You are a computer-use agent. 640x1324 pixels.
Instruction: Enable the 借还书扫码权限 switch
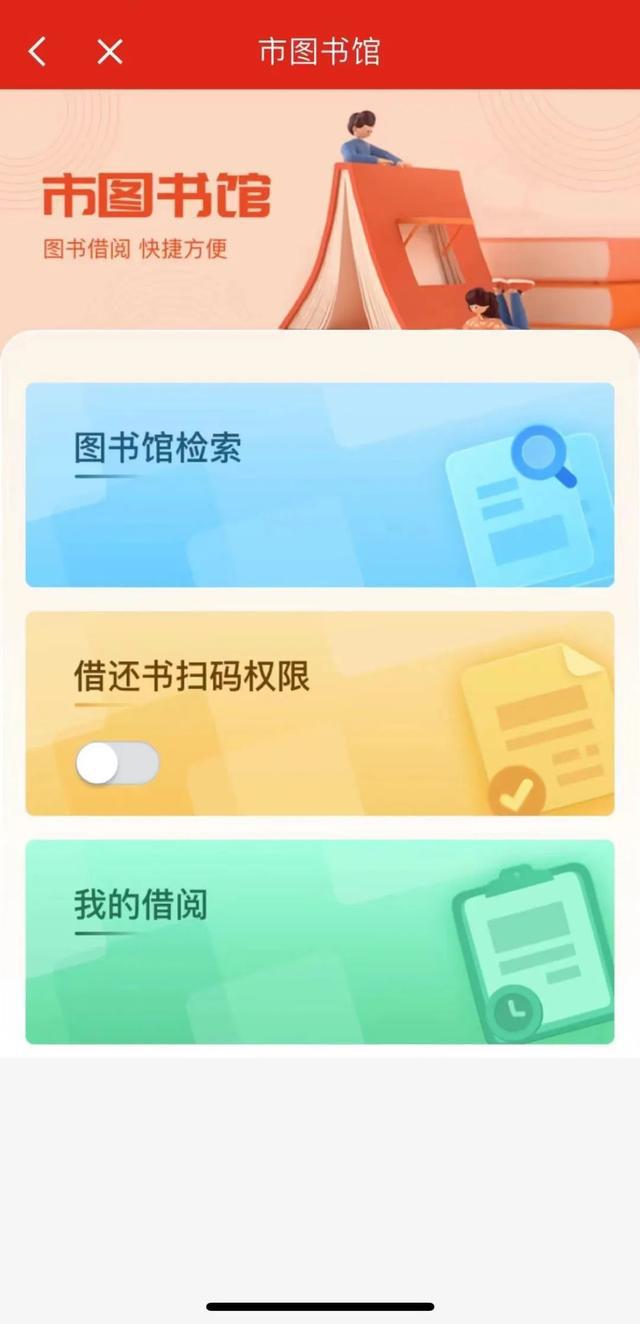[x=117, y=764]
